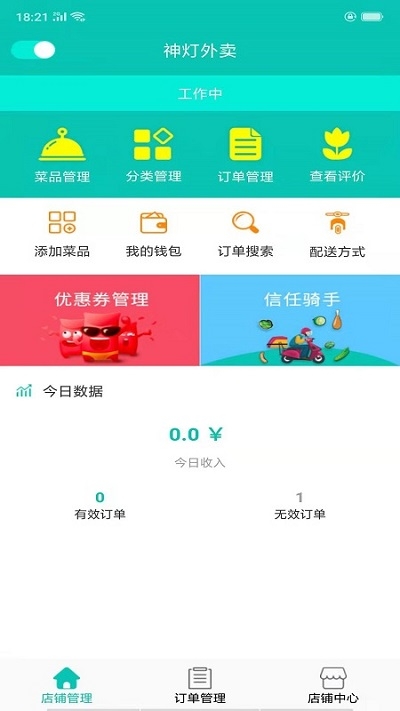This screenshot has width=400, height=711.
Task: Toggle the working status switch
Action: point(33,50)
